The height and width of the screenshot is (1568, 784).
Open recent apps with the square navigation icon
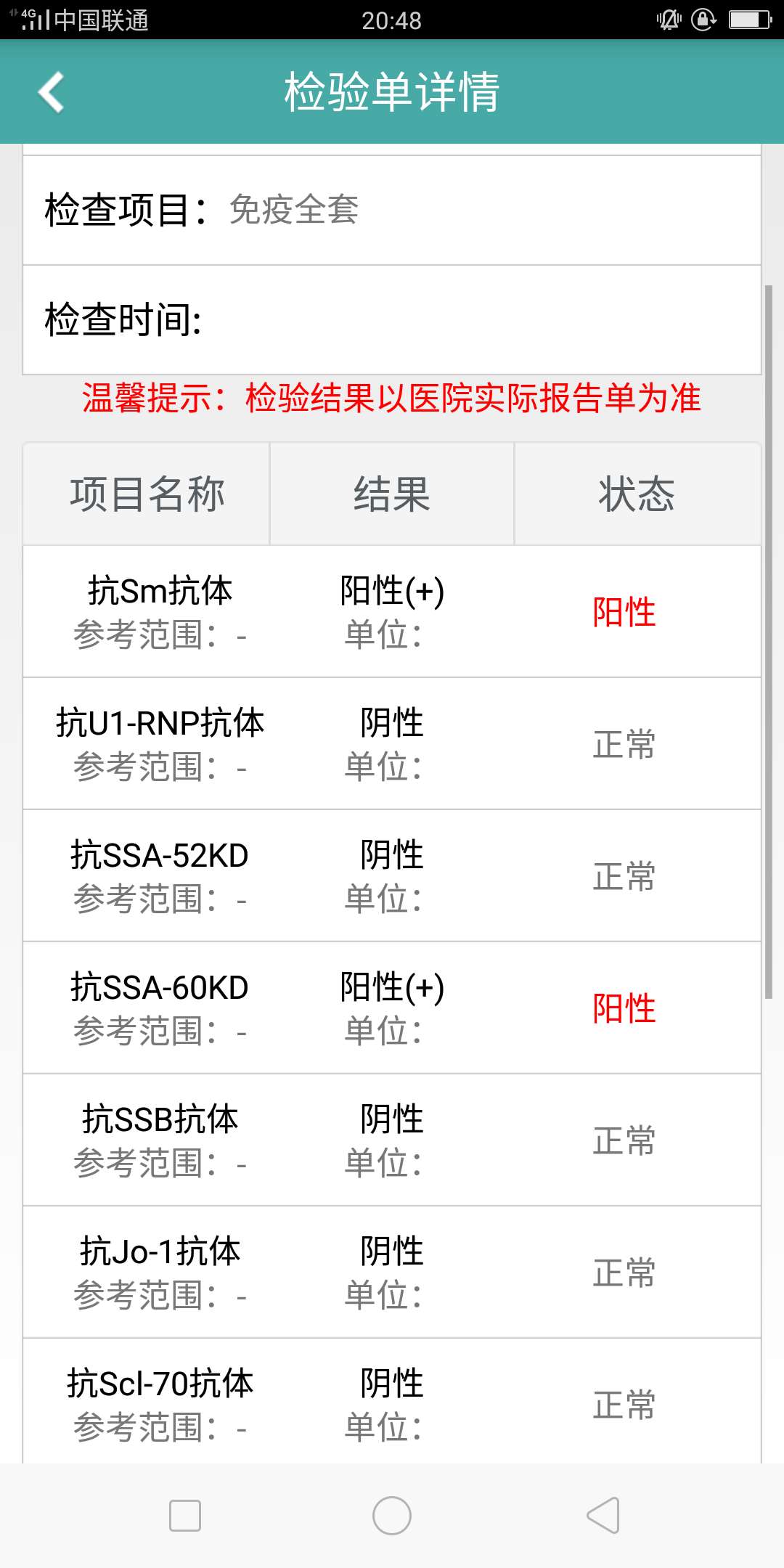point(185,1516)
